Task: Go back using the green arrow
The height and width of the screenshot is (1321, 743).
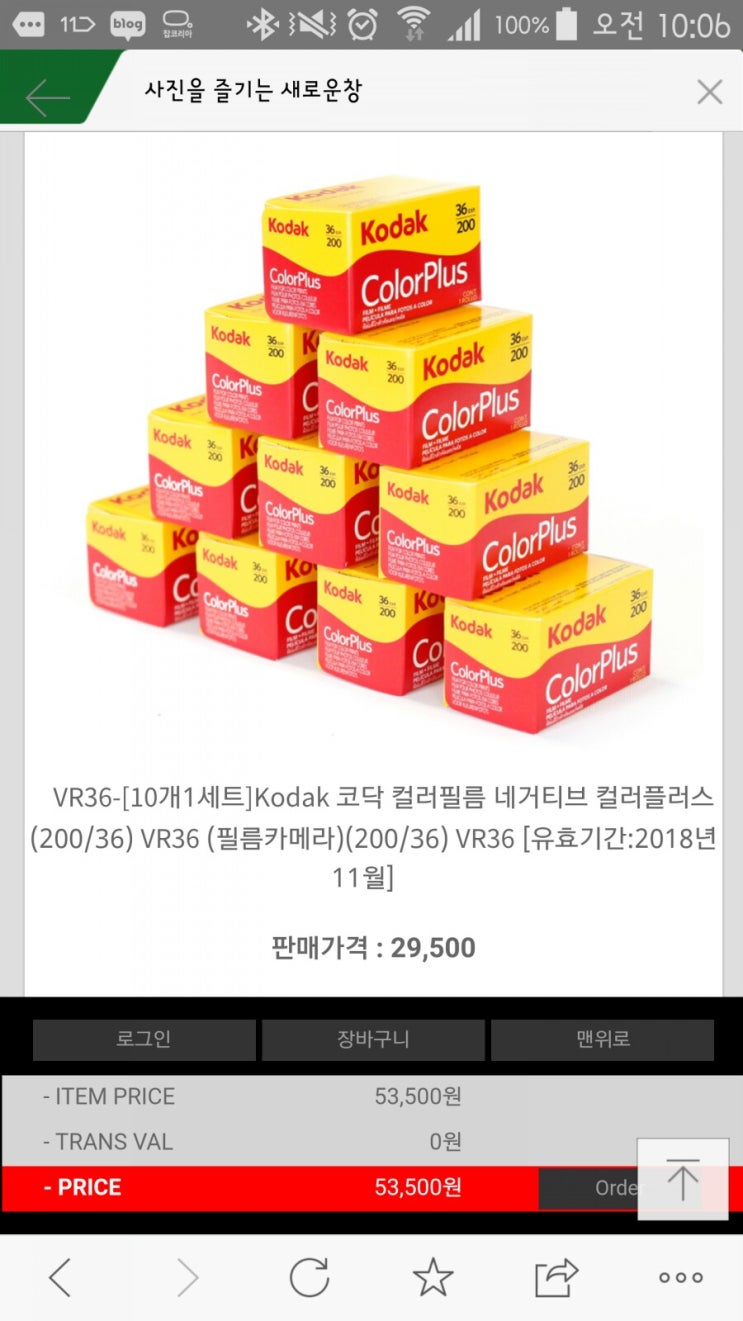Action: pyautogui.click(x=47, y=97)
